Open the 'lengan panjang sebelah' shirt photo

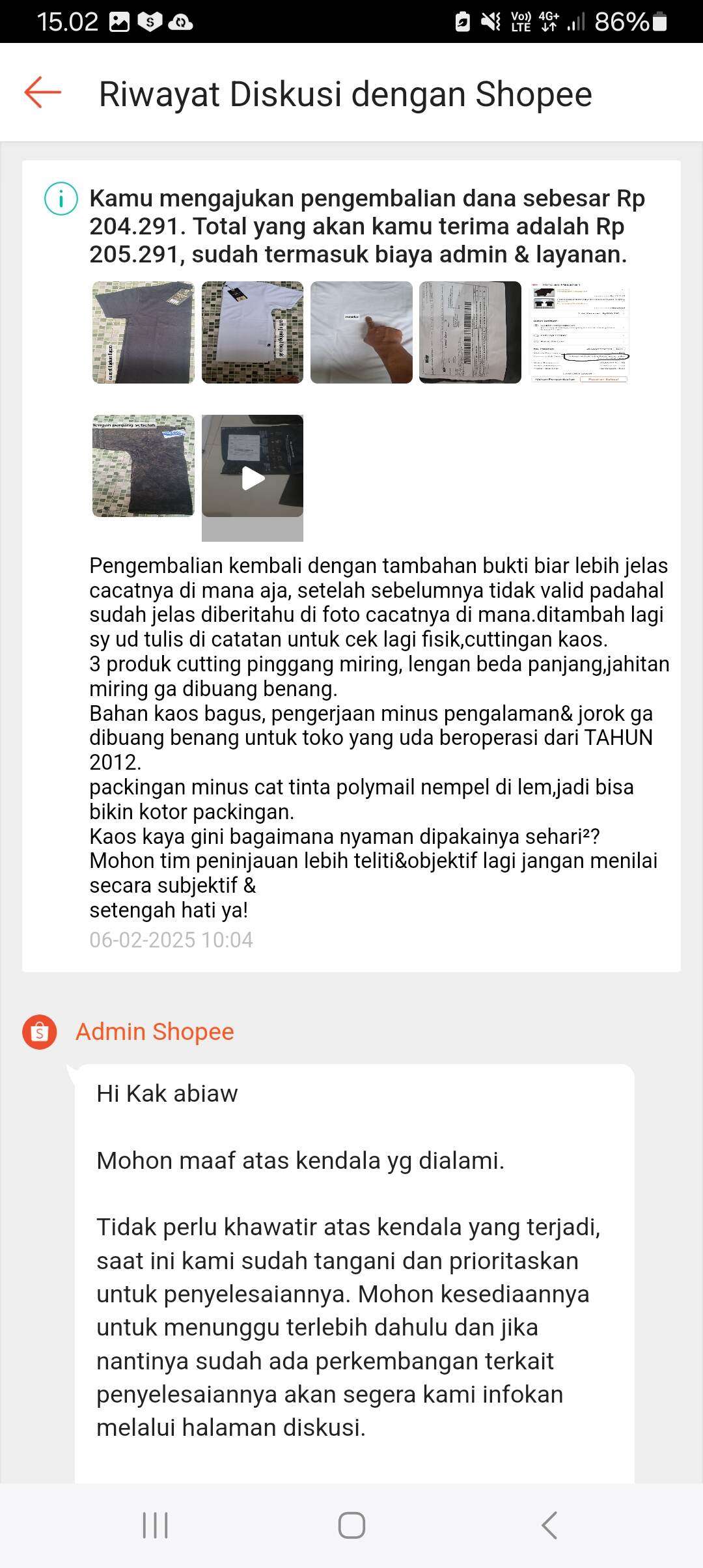(143, 466)
